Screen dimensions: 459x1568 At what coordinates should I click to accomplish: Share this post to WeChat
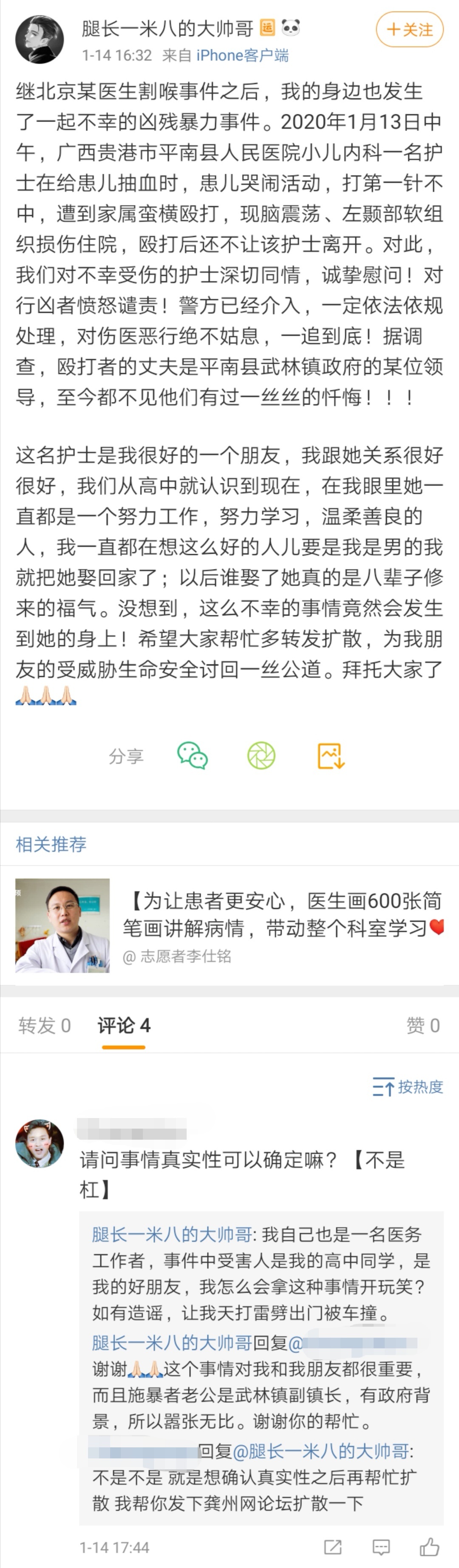[x=193, y=756]
